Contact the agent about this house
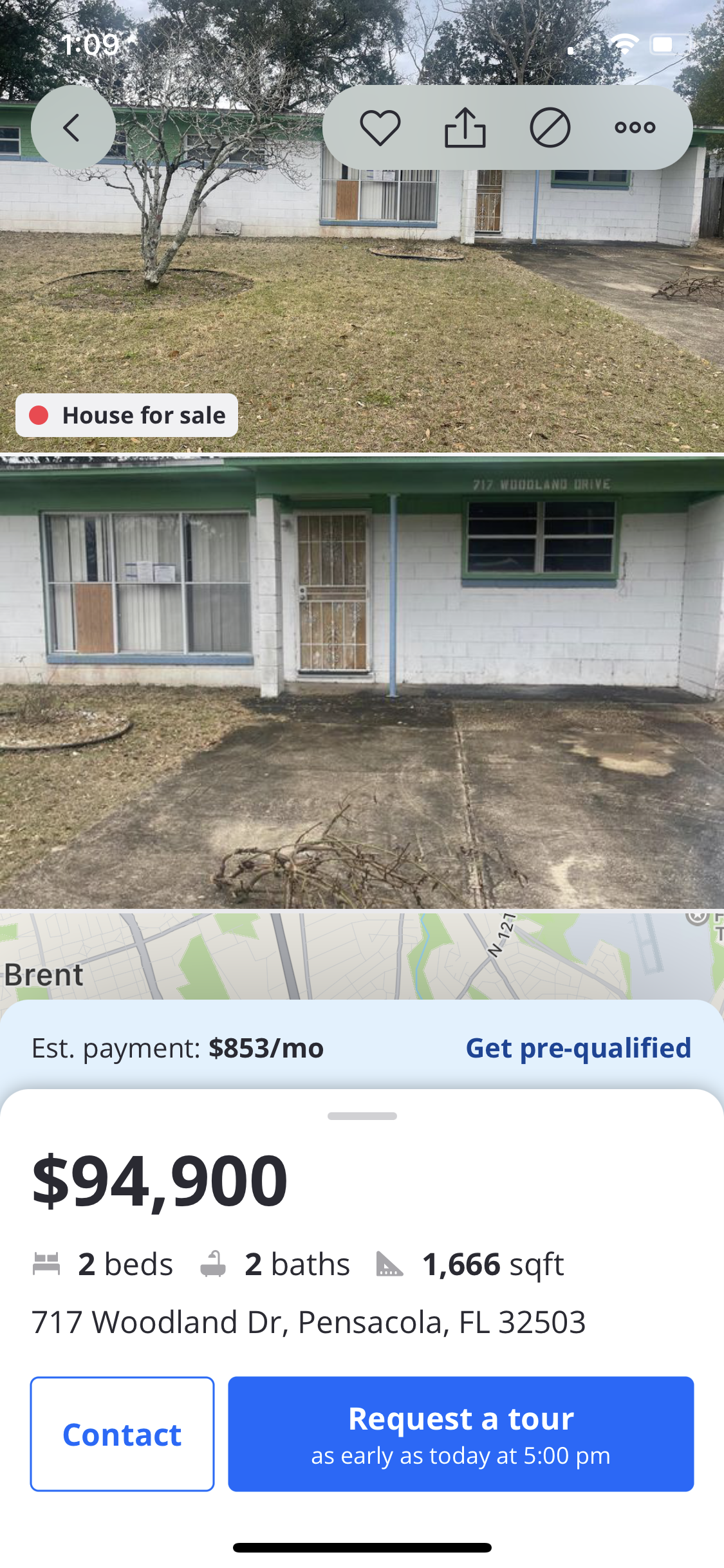 (x=122, y=1434)
